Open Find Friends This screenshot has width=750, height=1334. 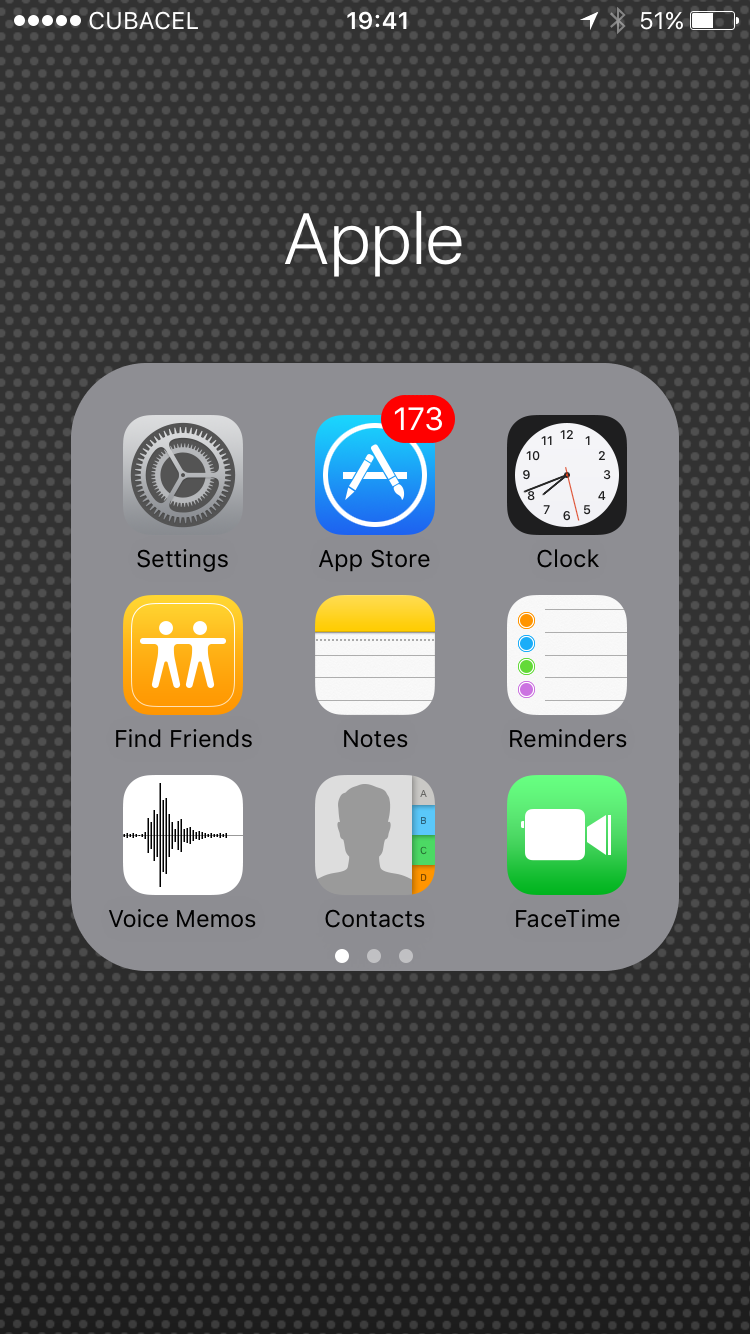click(183, 655)
